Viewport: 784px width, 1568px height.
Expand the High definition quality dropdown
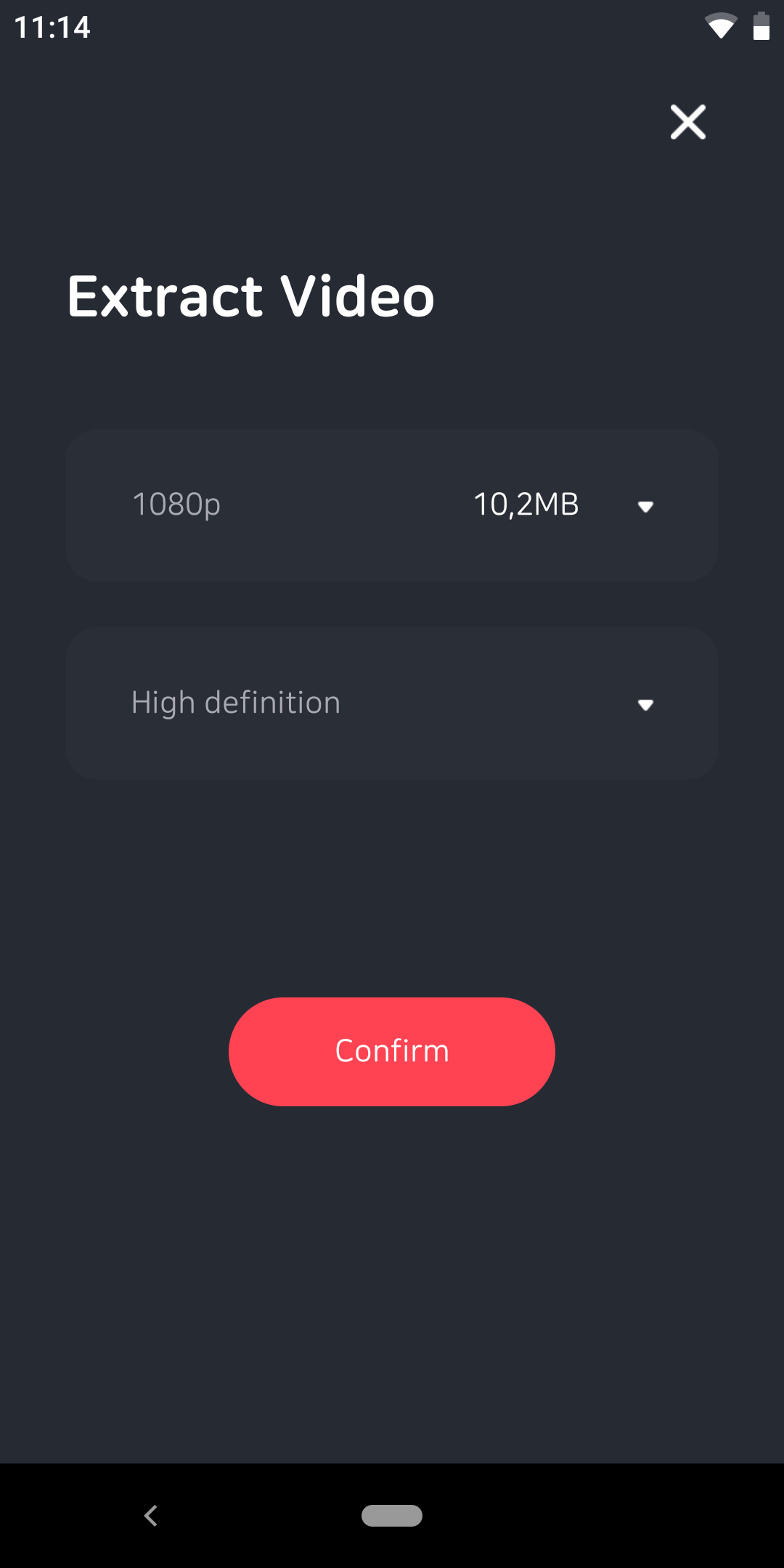coord(392,703)
